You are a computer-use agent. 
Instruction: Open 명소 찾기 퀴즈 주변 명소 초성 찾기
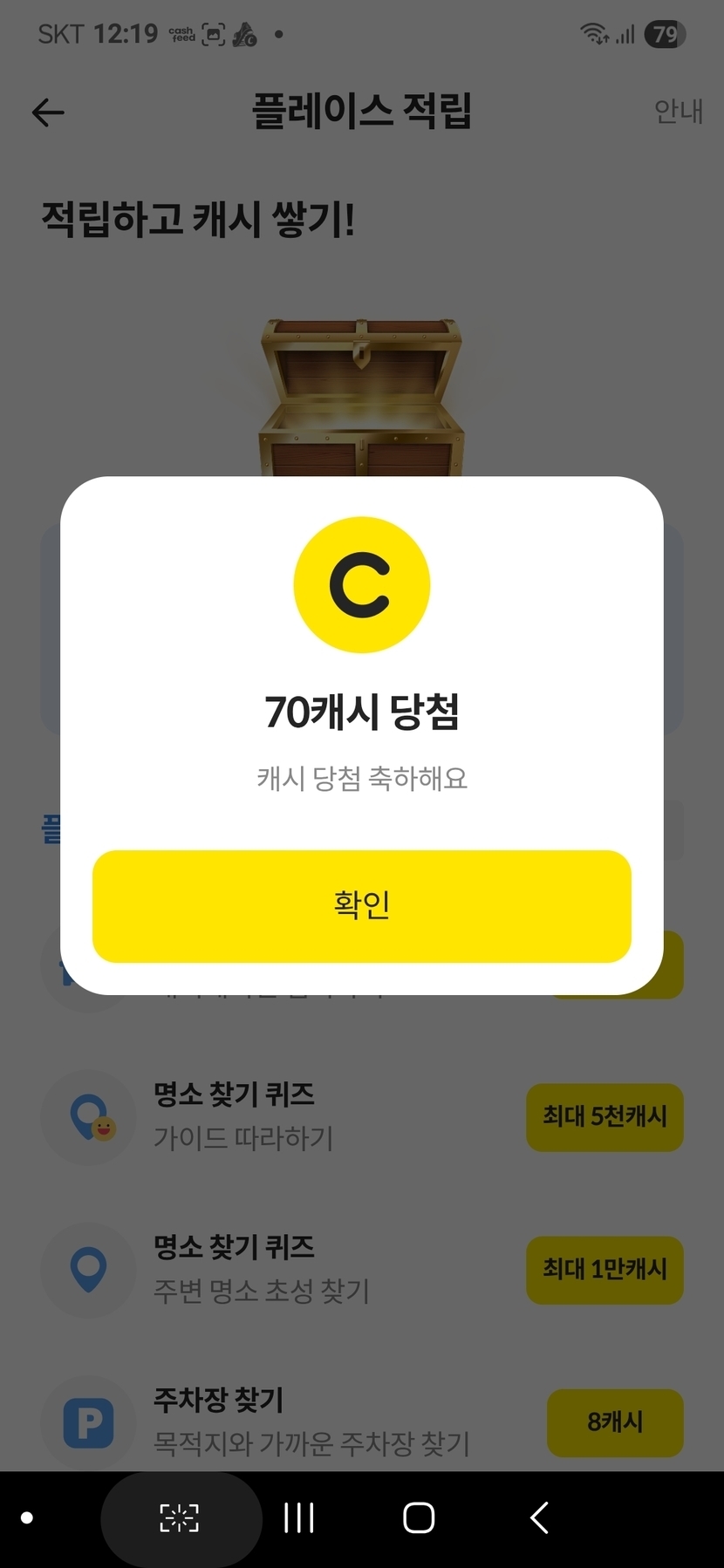click(262, 1269)
